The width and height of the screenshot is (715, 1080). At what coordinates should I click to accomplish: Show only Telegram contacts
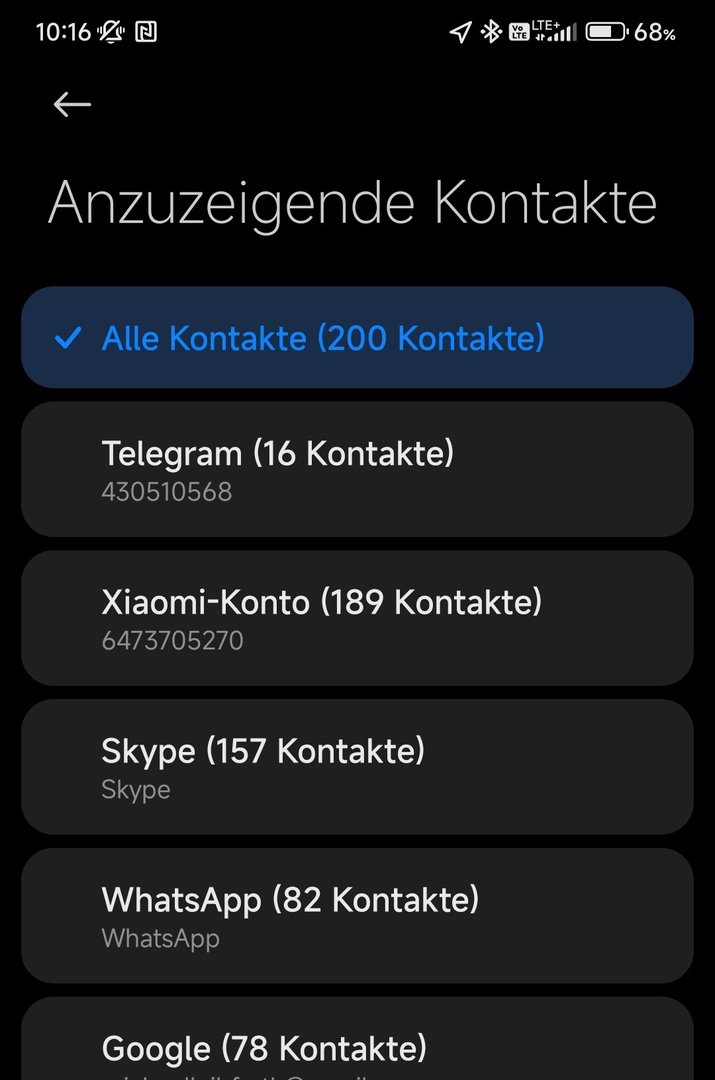(357, 470)
